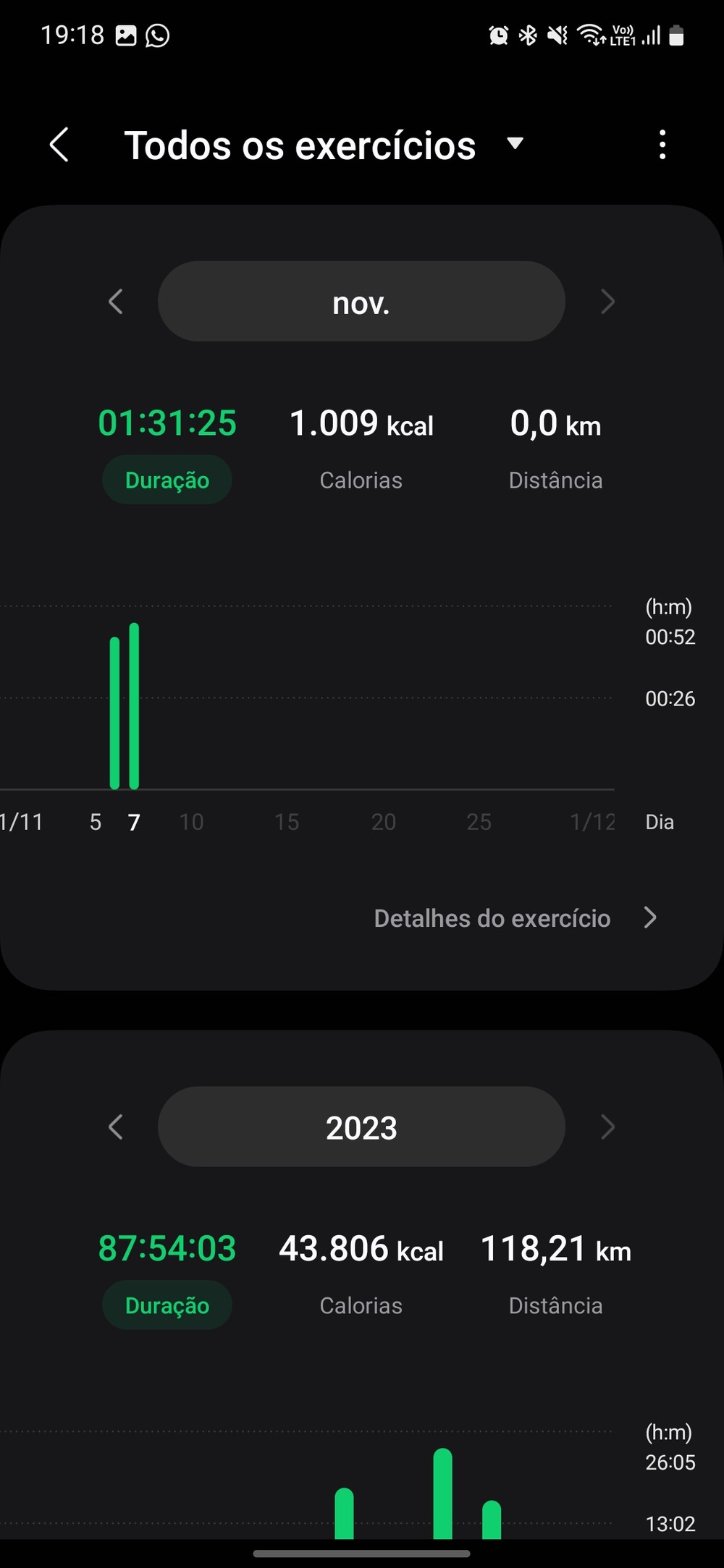Tap the 2023 year selector pill

coord(361,1127)
